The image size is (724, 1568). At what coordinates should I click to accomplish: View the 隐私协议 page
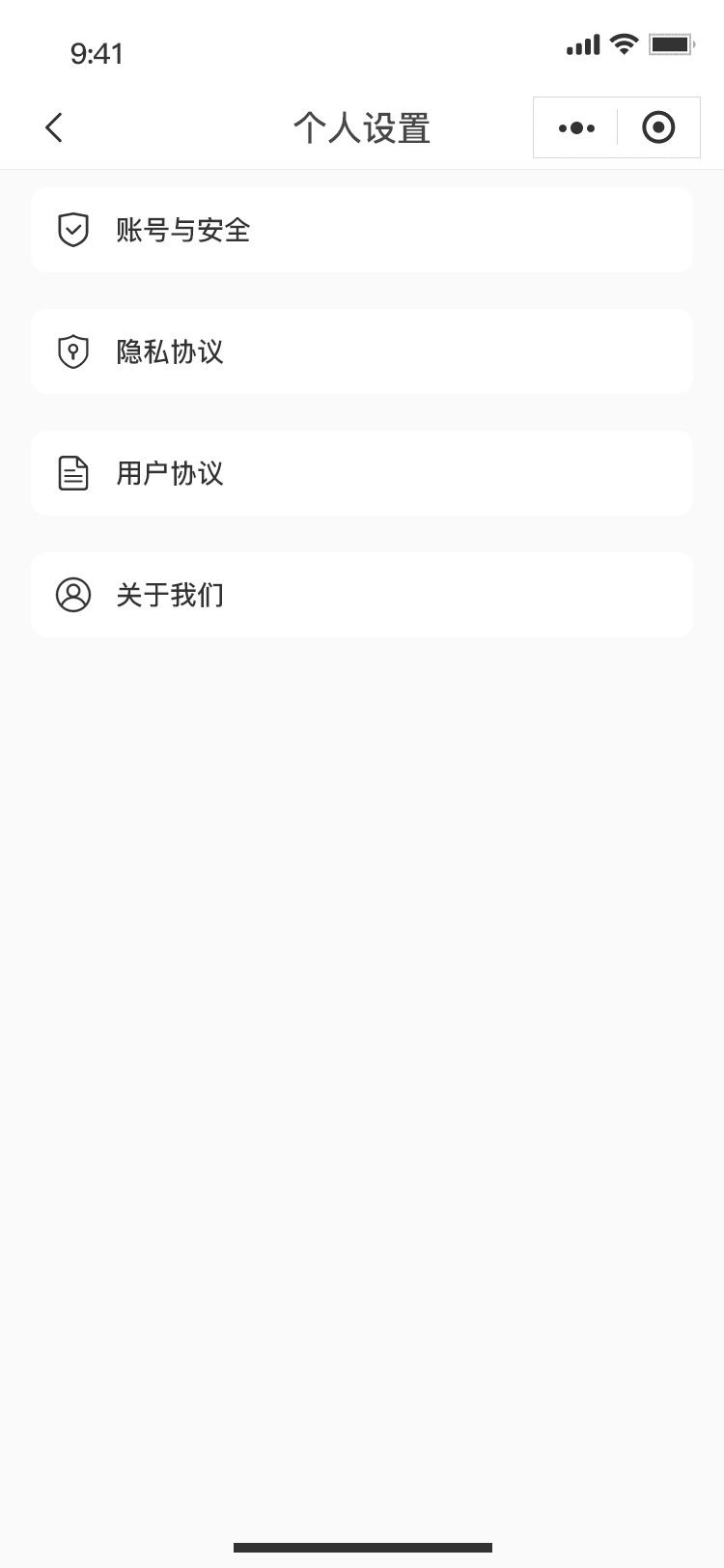(x=362, y=351)
